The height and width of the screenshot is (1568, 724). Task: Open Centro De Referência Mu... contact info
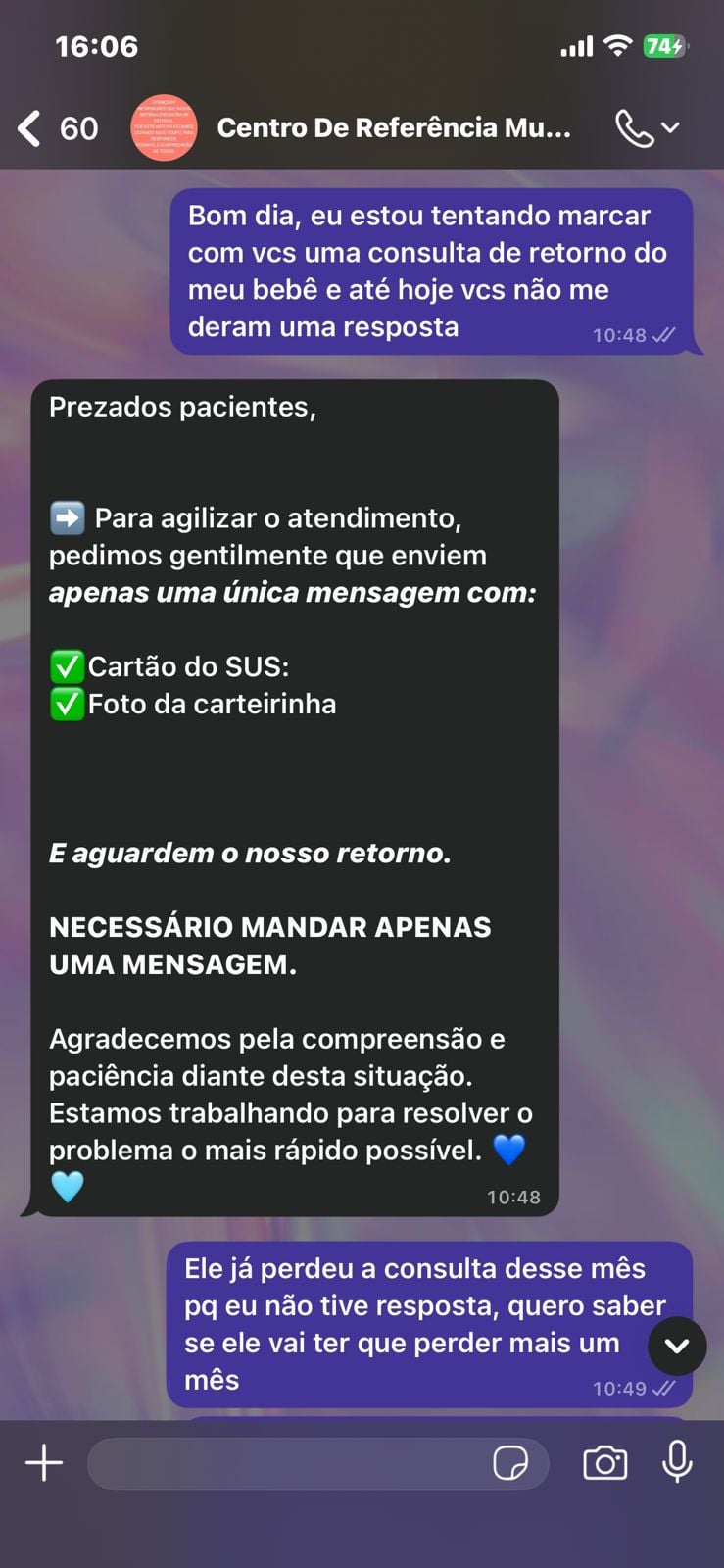tap(393, 128)
